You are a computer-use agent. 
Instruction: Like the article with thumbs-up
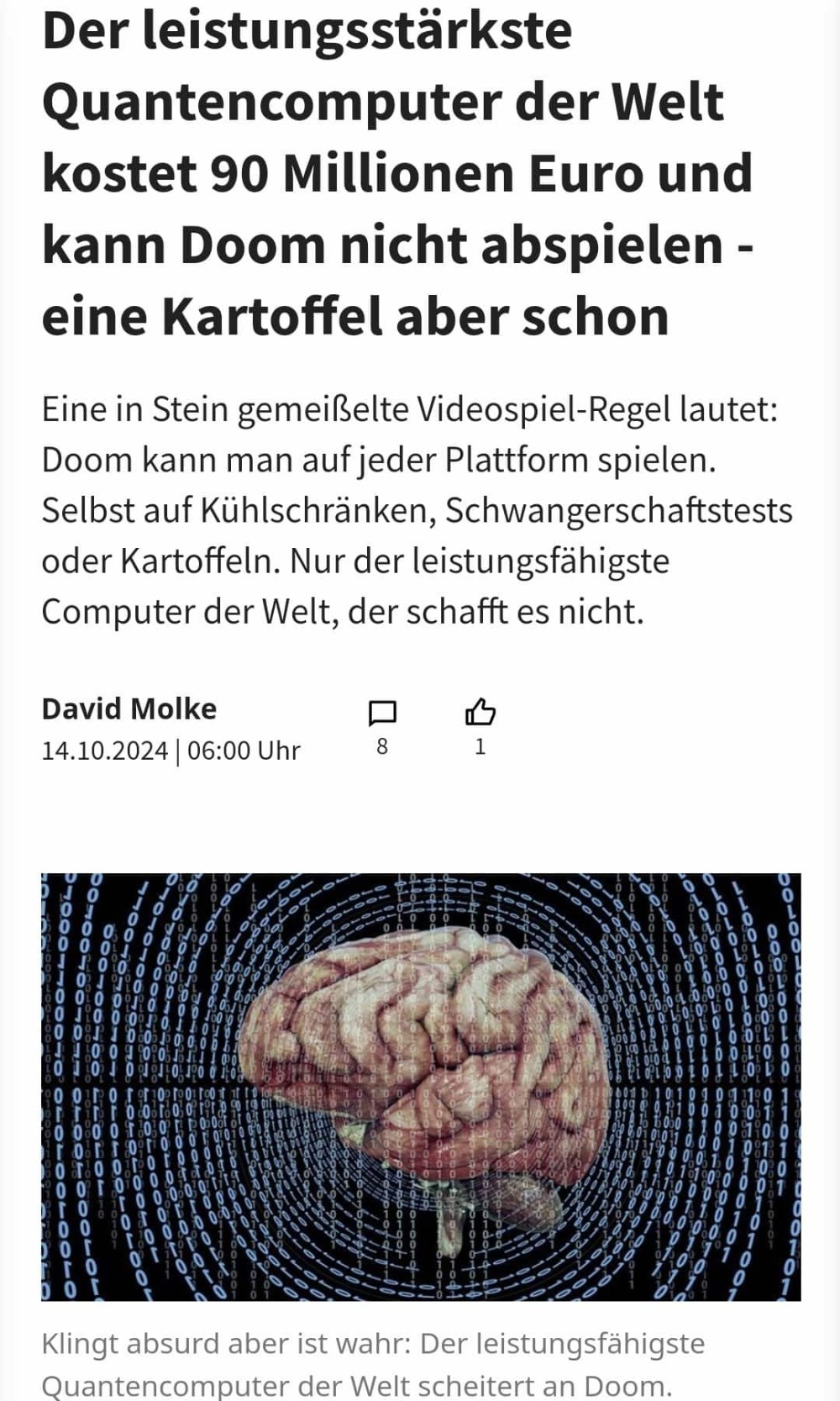pos(480,713)
